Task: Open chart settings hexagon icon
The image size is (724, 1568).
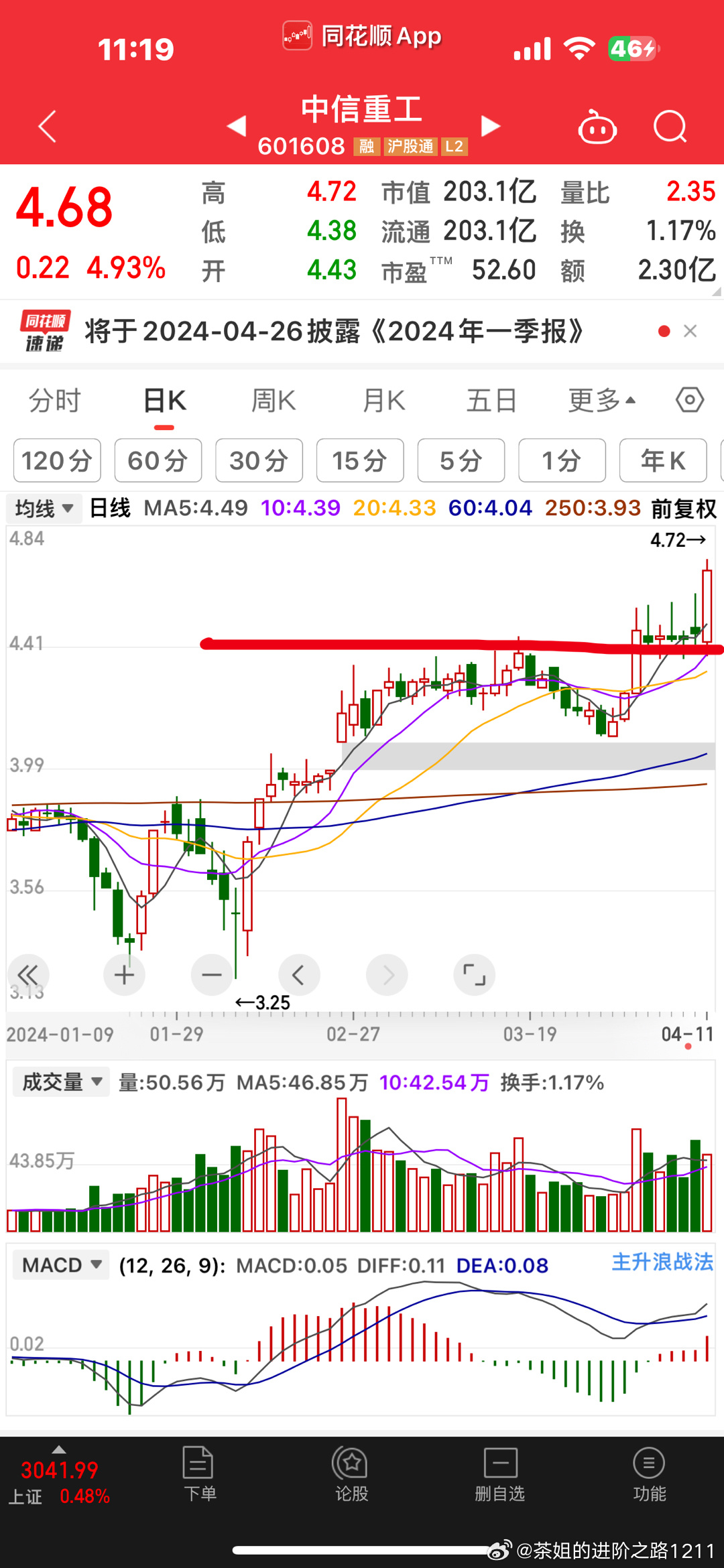Action: click(x=689, y=400)
